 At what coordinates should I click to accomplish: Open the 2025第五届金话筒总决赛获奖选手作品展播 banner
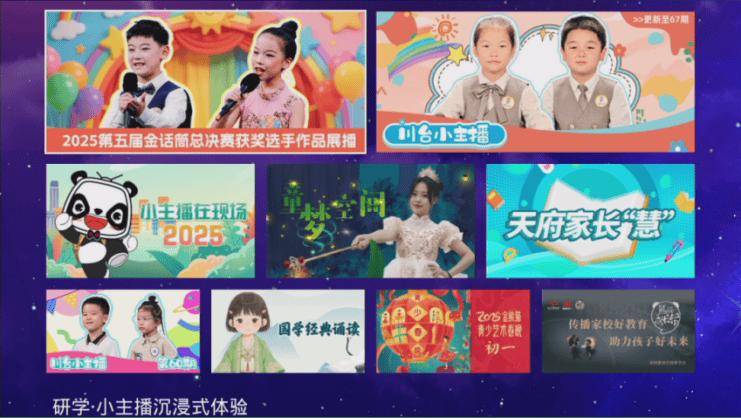(x=205, y=82)
